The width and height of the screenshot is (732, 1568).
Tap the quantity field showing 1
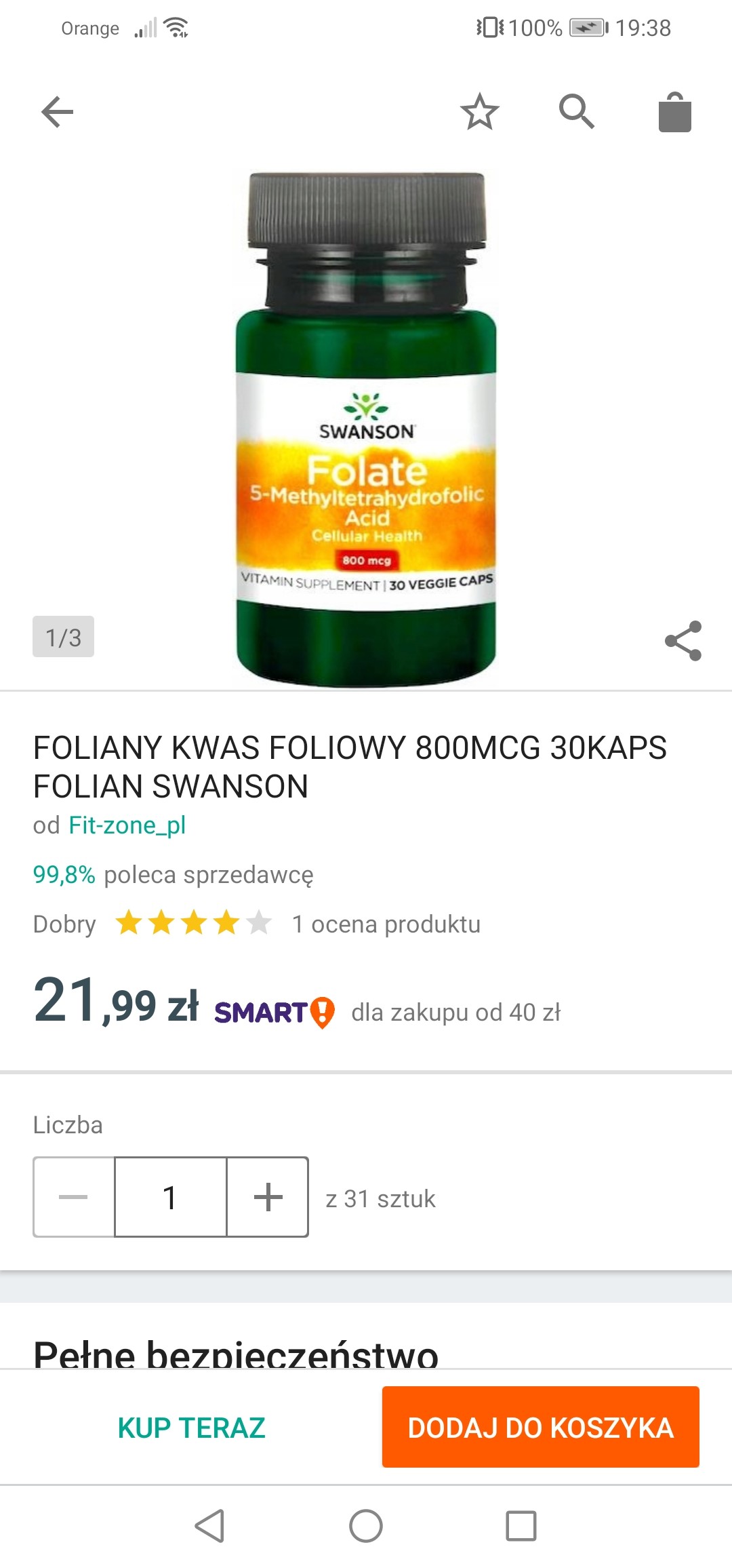click(170, 1197)
